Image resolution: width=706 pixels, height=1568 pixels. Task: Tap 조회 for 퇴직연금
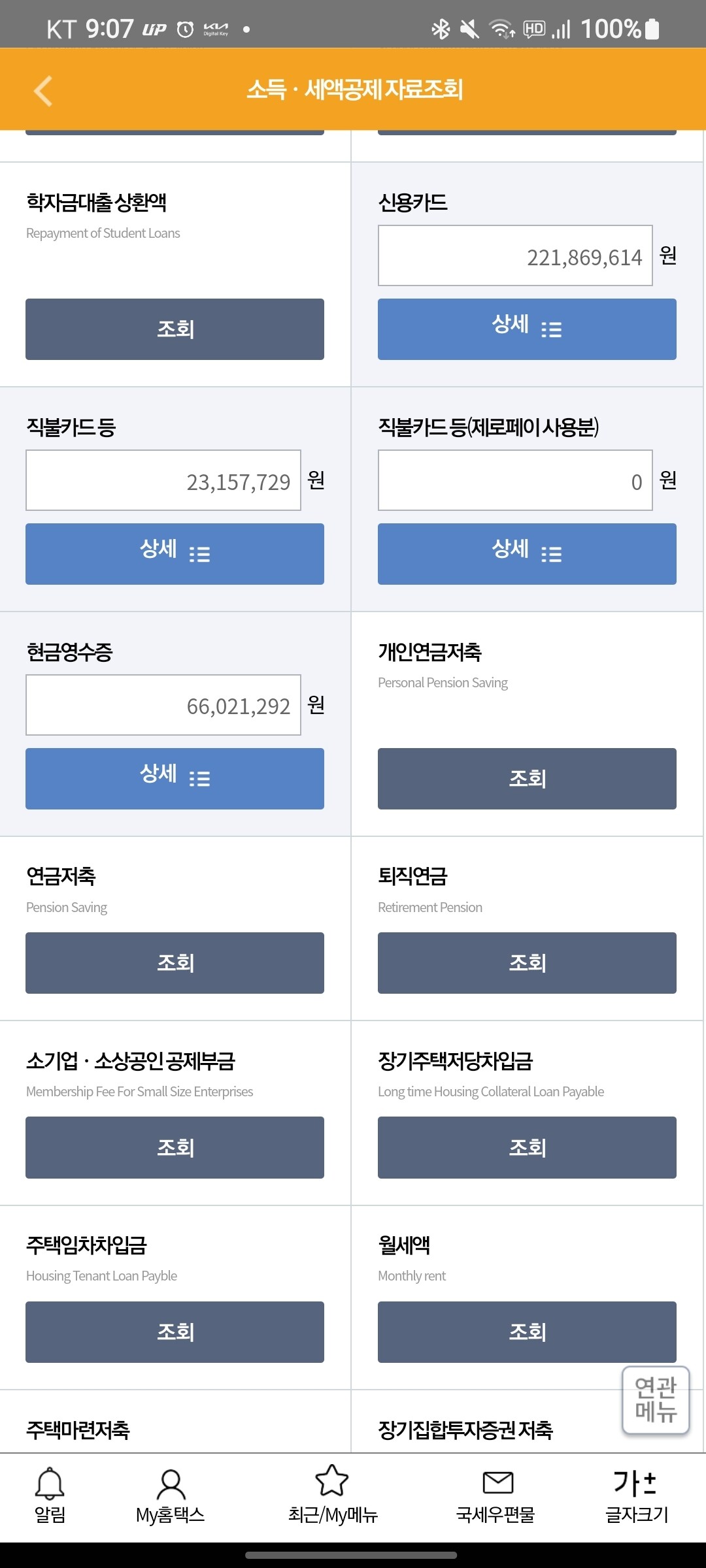tap(527, 963)
